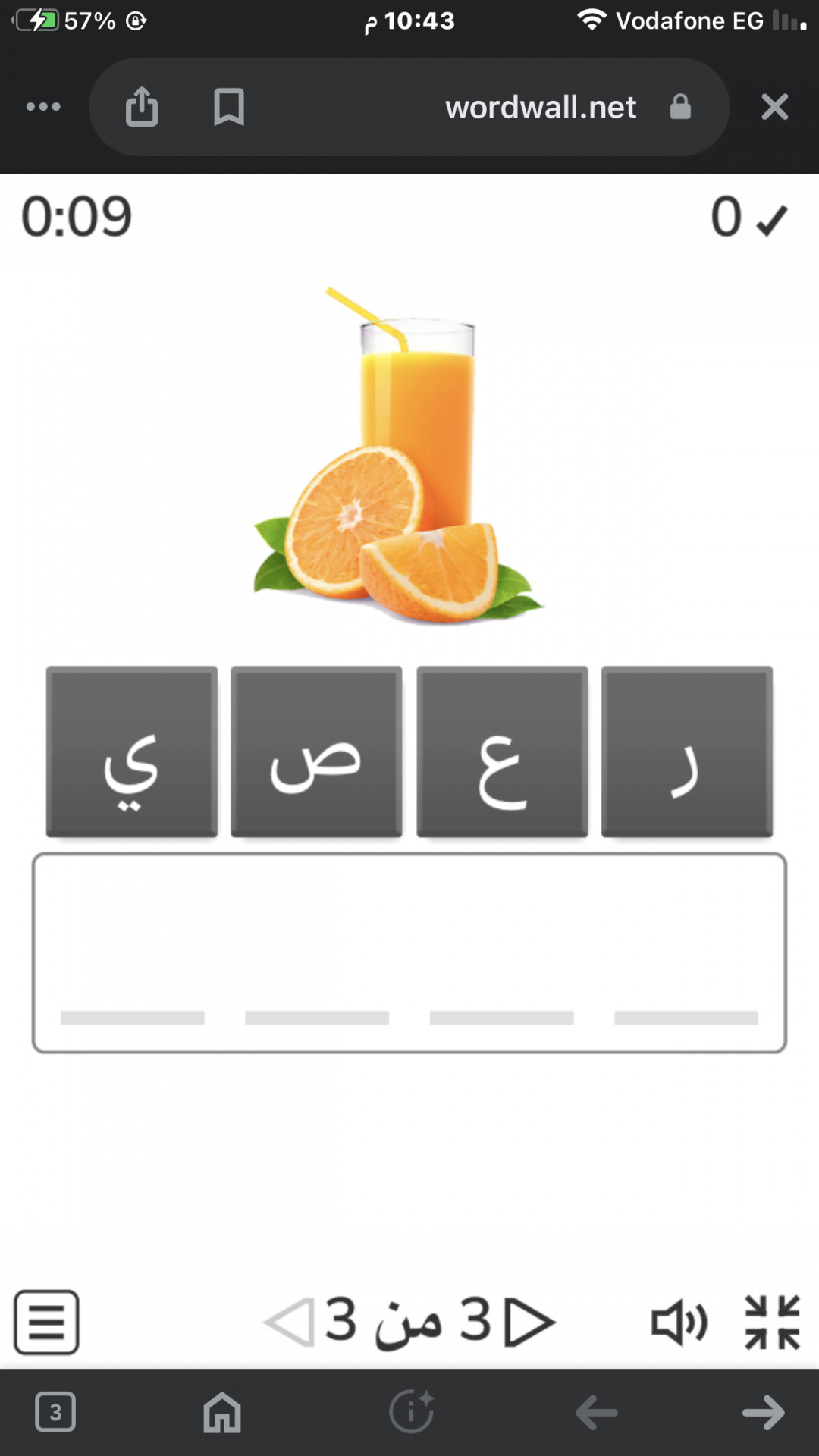Bookmark this wordwall.net page

pos(228,106)
